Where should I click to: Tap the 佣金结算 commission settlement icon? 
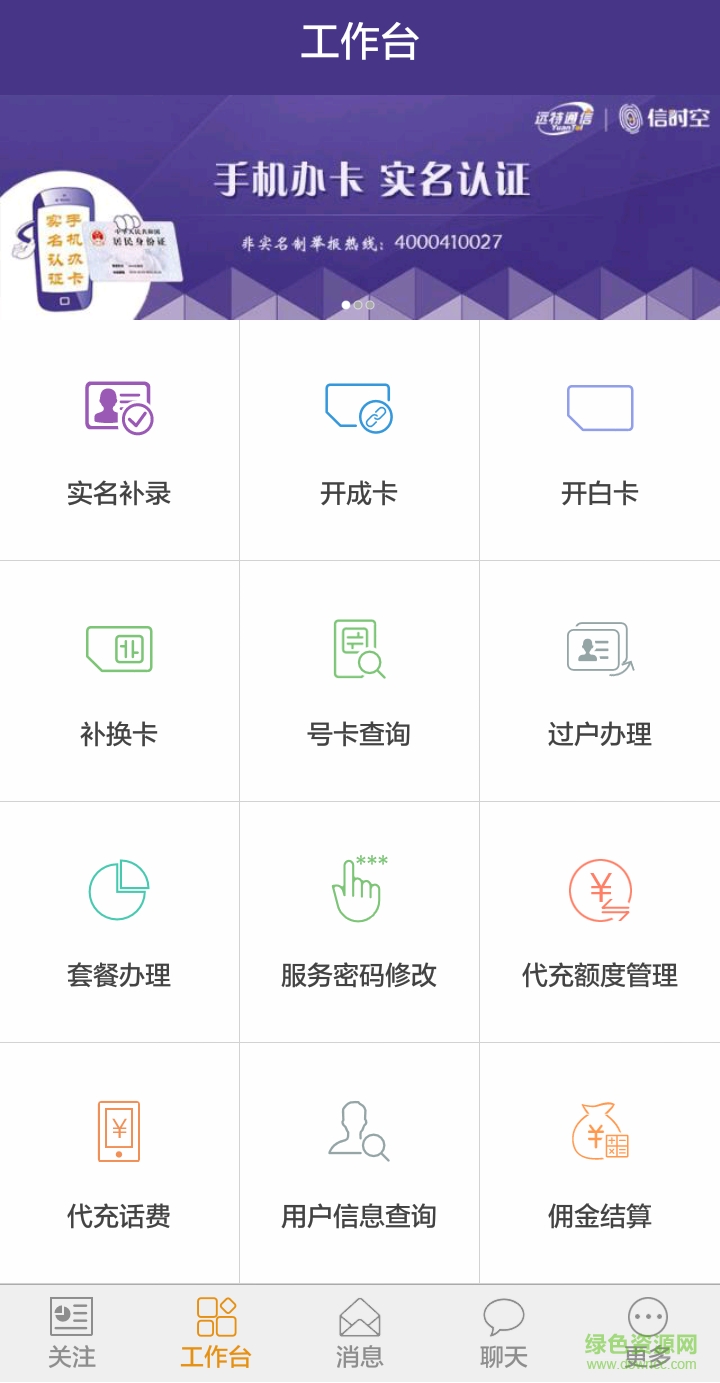point(599,1160)
